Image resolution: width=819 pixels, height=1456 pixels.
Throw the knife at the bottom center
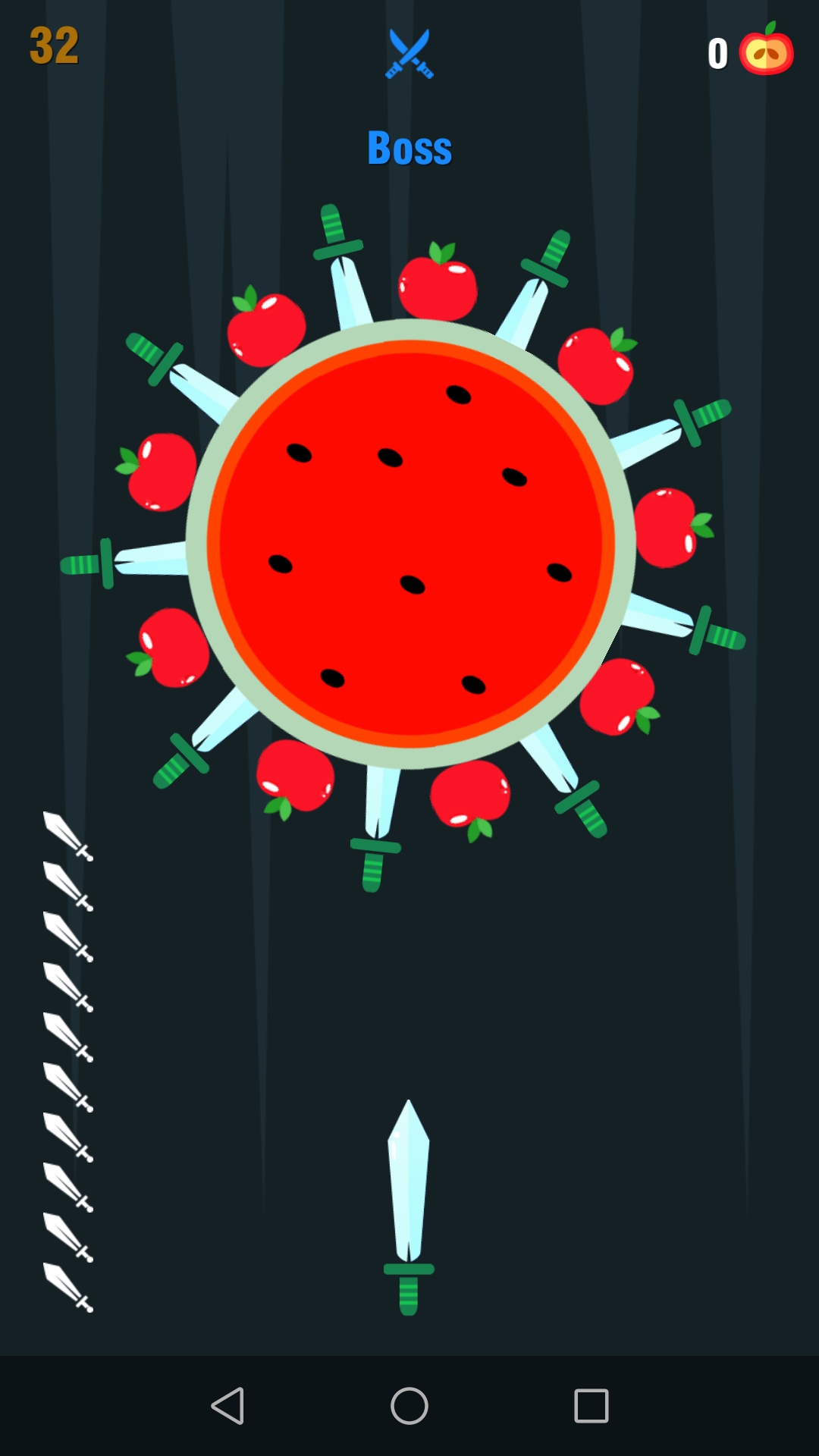409,1191
